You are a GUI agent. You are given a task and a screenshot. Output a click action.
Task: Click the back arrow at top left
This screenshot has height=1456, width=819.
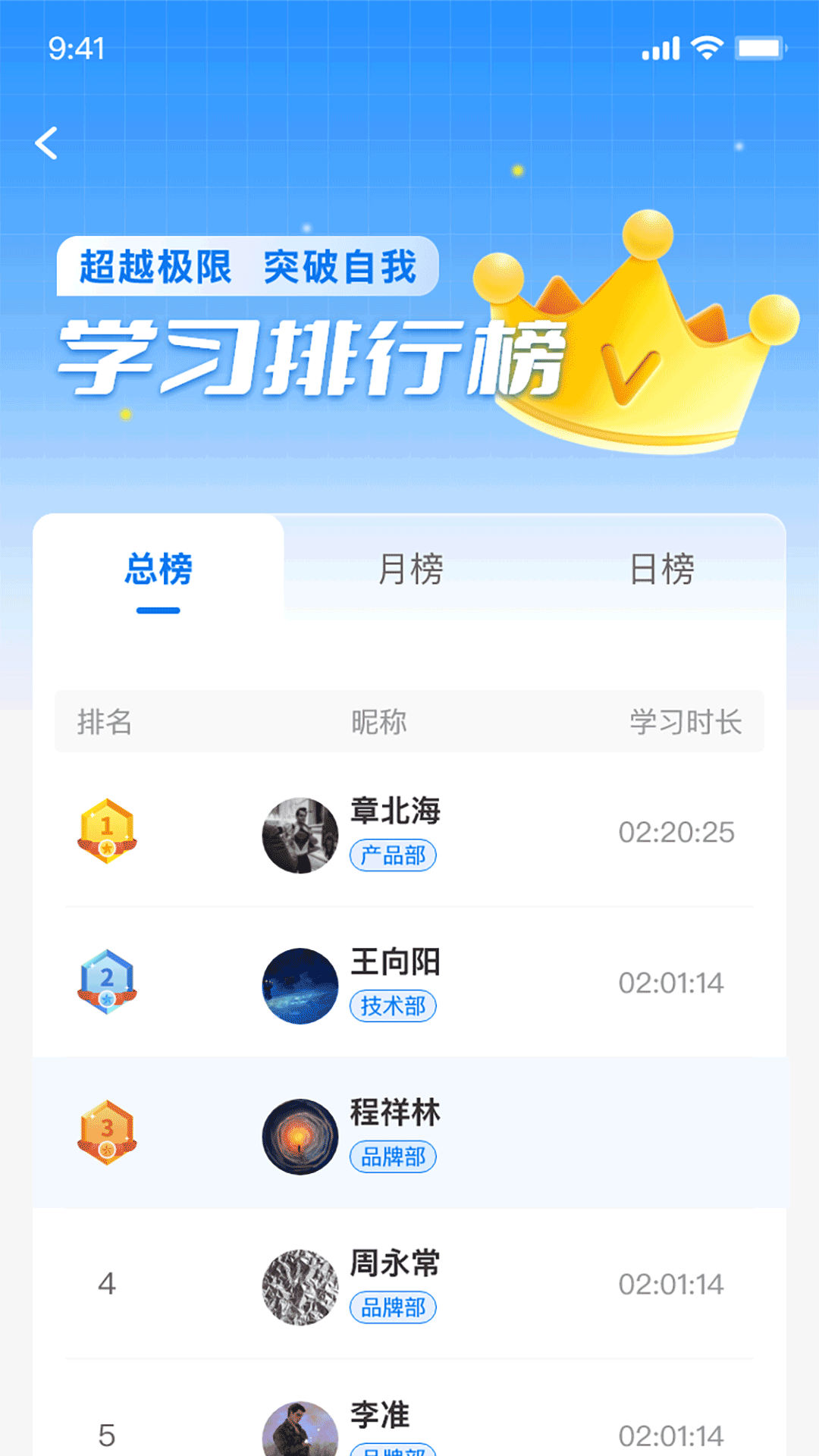click(x=47, y=144)
